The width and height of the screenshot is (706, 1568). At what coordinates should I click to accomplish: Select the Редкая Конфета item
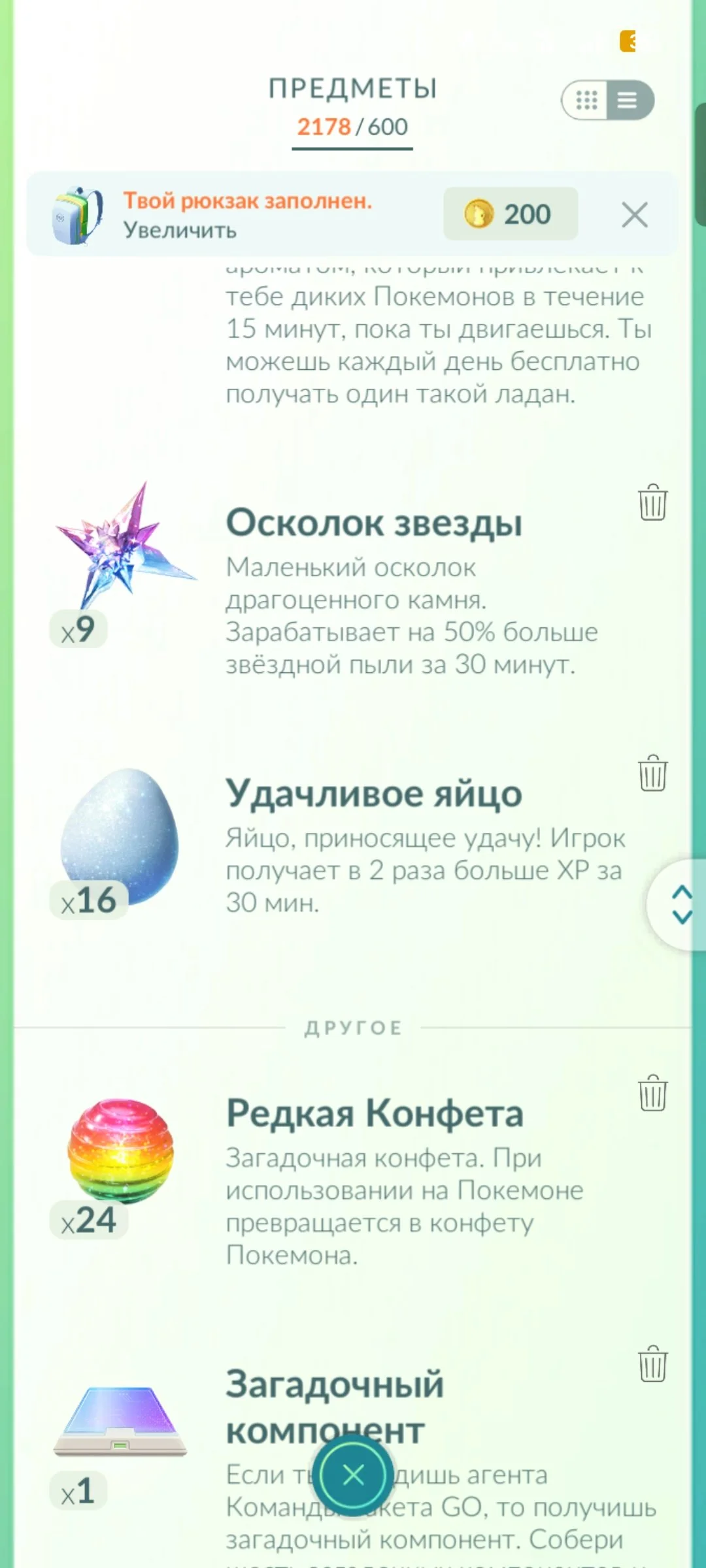click(120, 1151)
